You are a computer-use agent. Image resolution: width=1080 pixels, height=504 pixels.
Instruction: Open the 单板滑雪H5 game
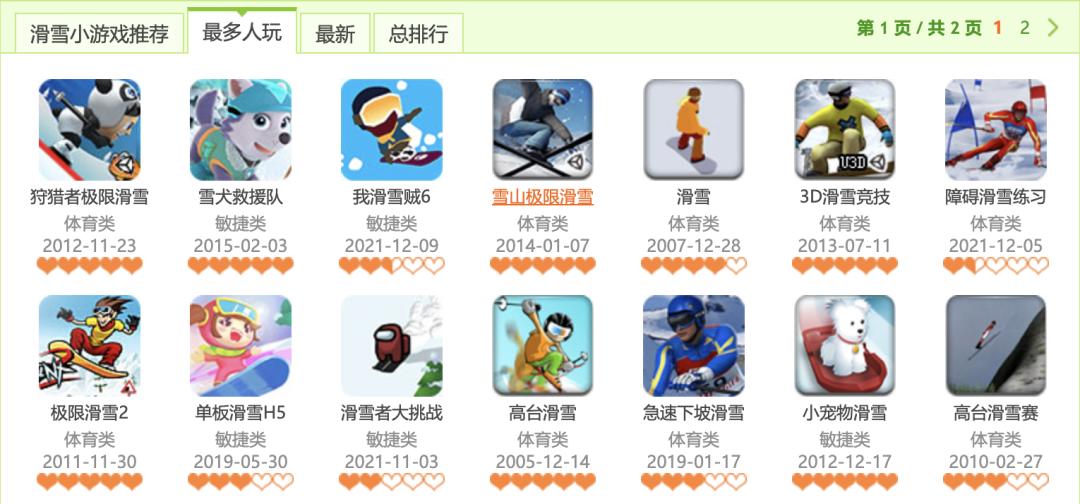[240, 346]
